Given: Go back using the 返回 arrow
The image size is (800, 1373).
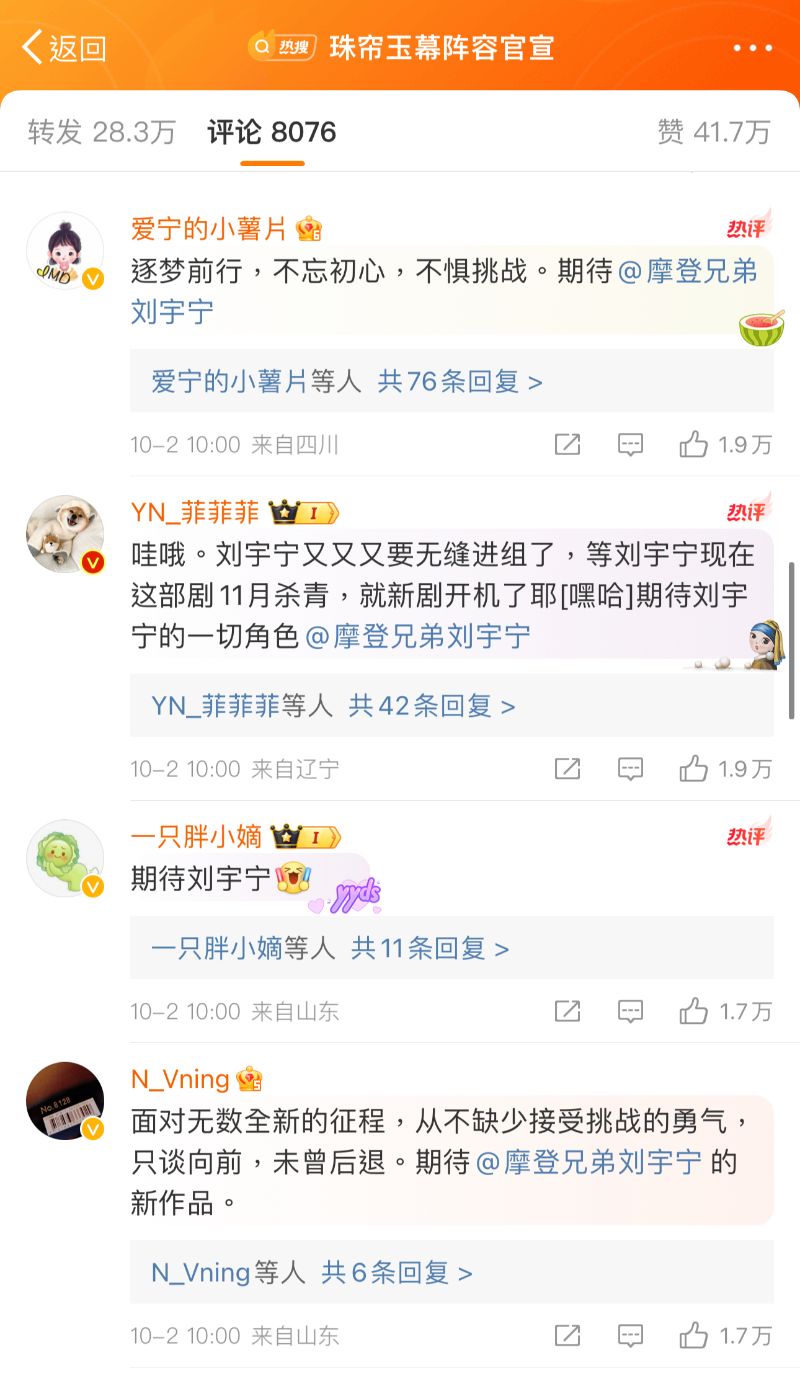Looking at the screenshot, I should pyautogui.click(x=64, y=47).
